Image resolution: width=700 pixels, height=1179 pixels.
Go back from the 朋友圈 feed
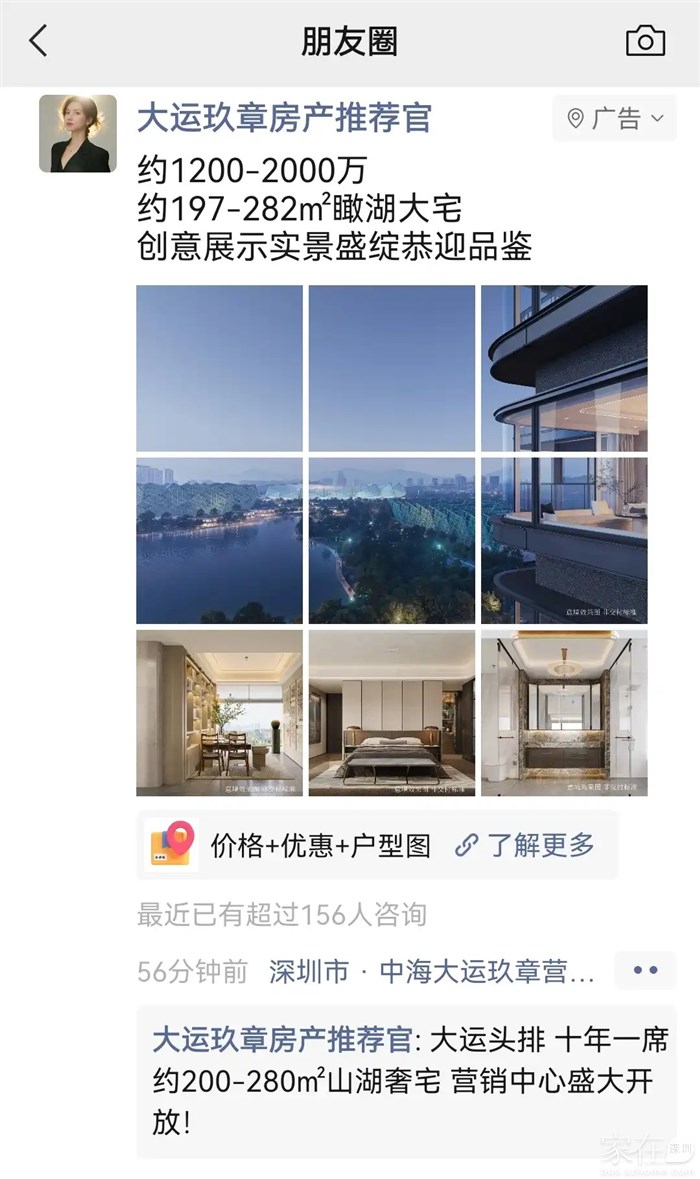pyautogui.click(x=38, y=41)
